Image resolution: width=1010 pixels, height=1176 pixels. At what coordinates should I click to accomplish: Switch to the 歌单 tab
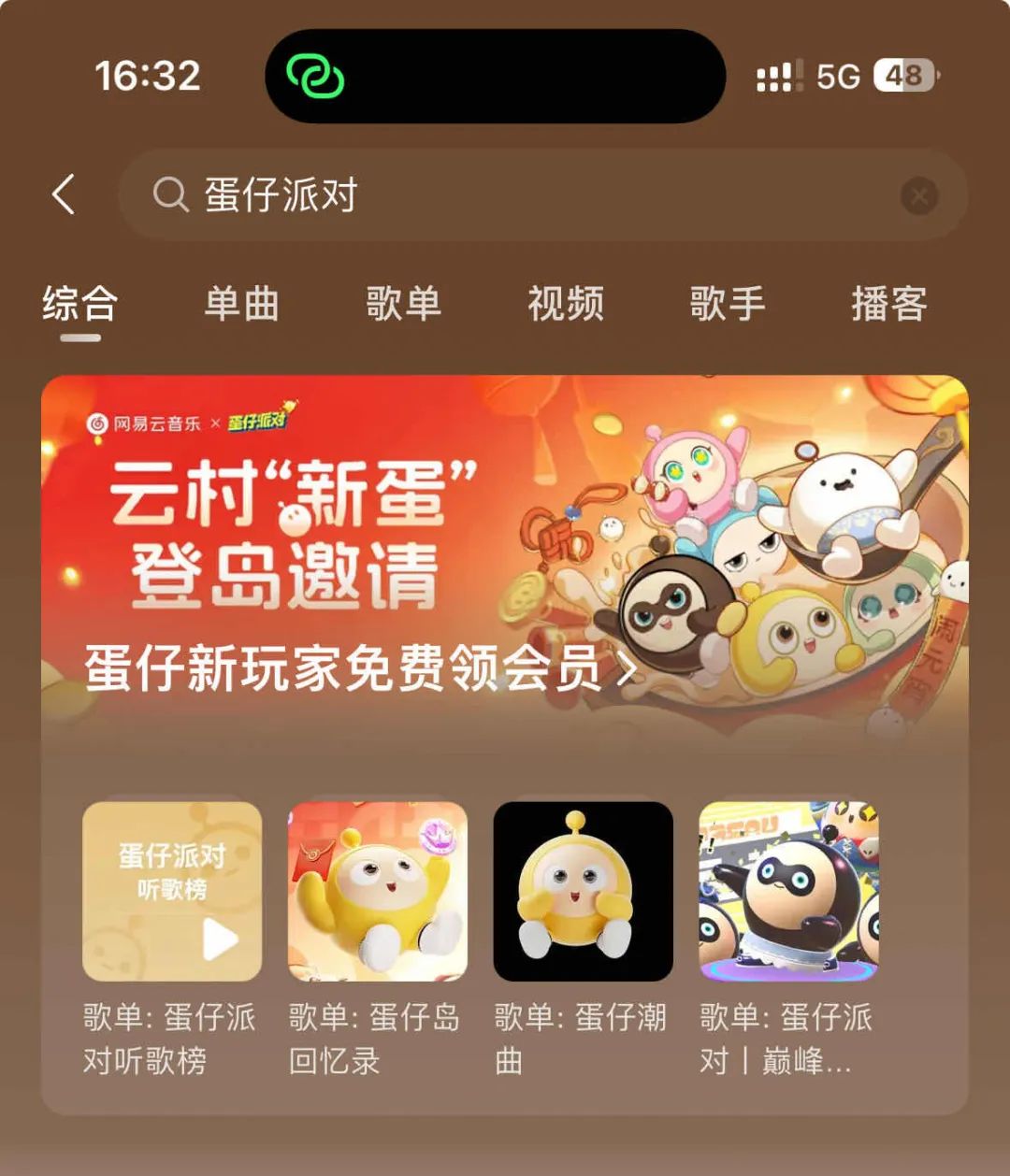pyautogui.click(x=404, y=305)
